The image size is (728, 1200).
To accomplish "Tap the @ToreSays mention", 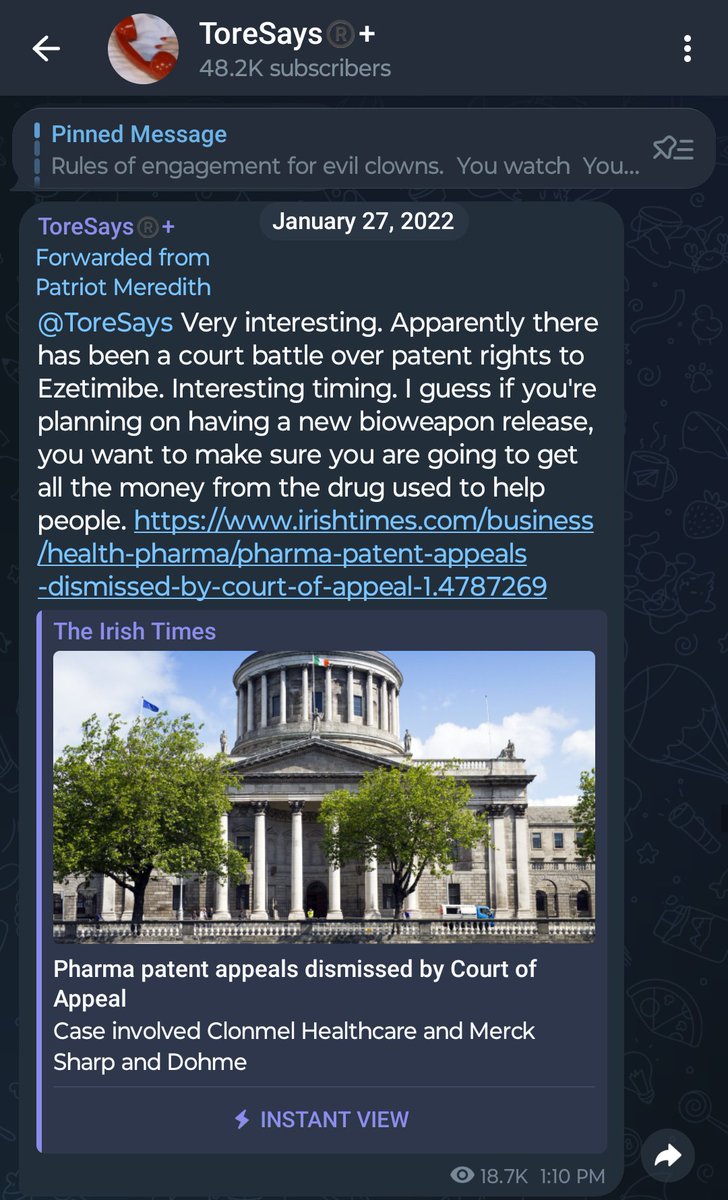I will pos(105,324).
